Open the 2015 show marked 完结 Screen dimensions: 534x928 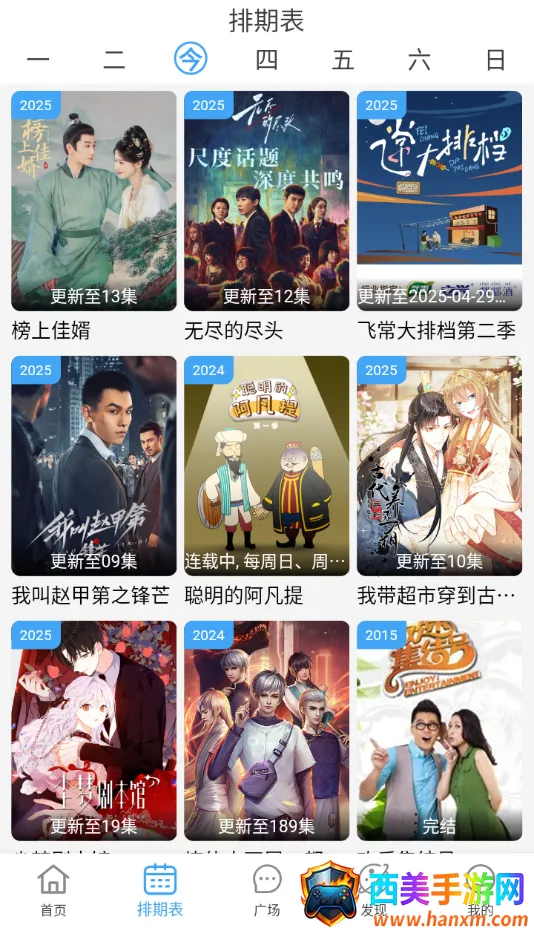[x=439, y=731]
